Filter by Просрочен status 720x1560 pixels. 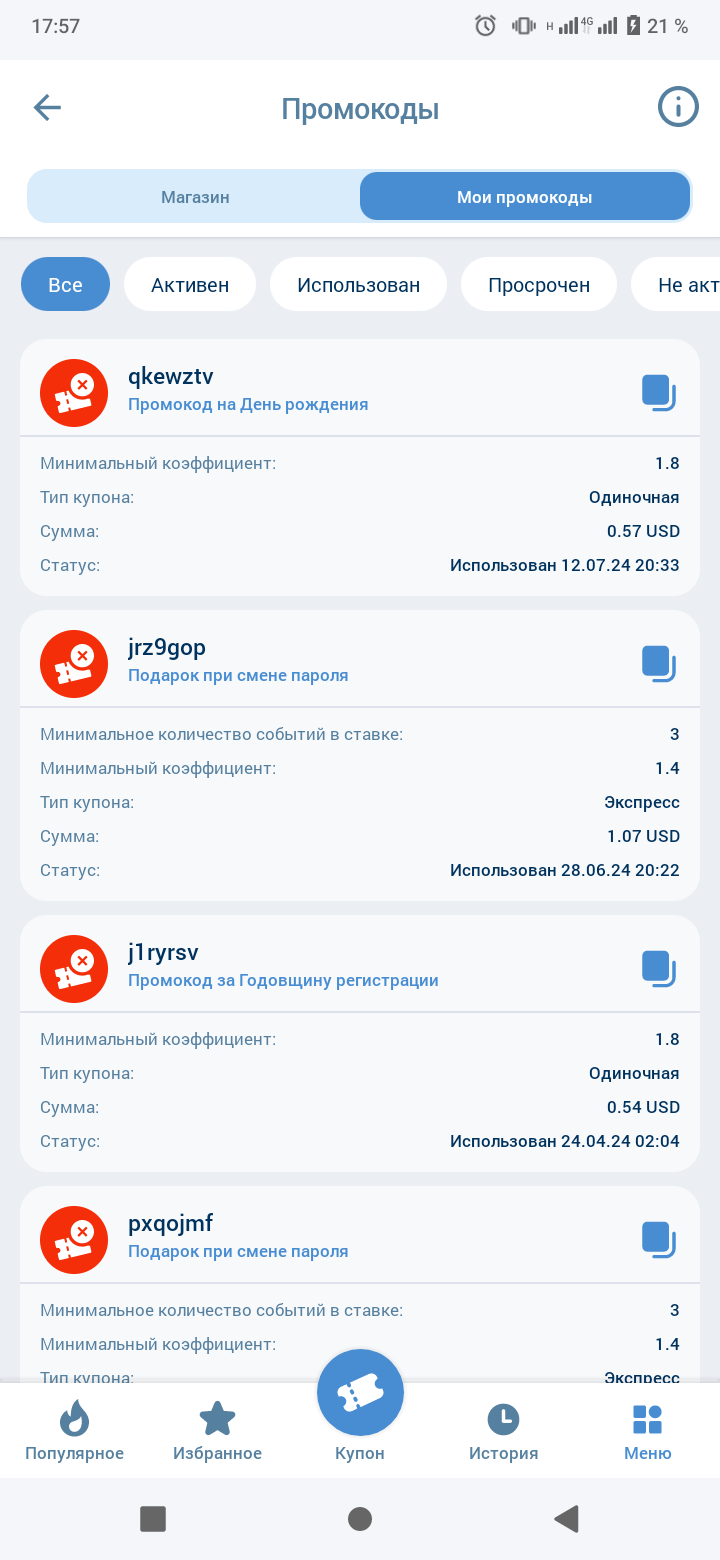[539, 285]
